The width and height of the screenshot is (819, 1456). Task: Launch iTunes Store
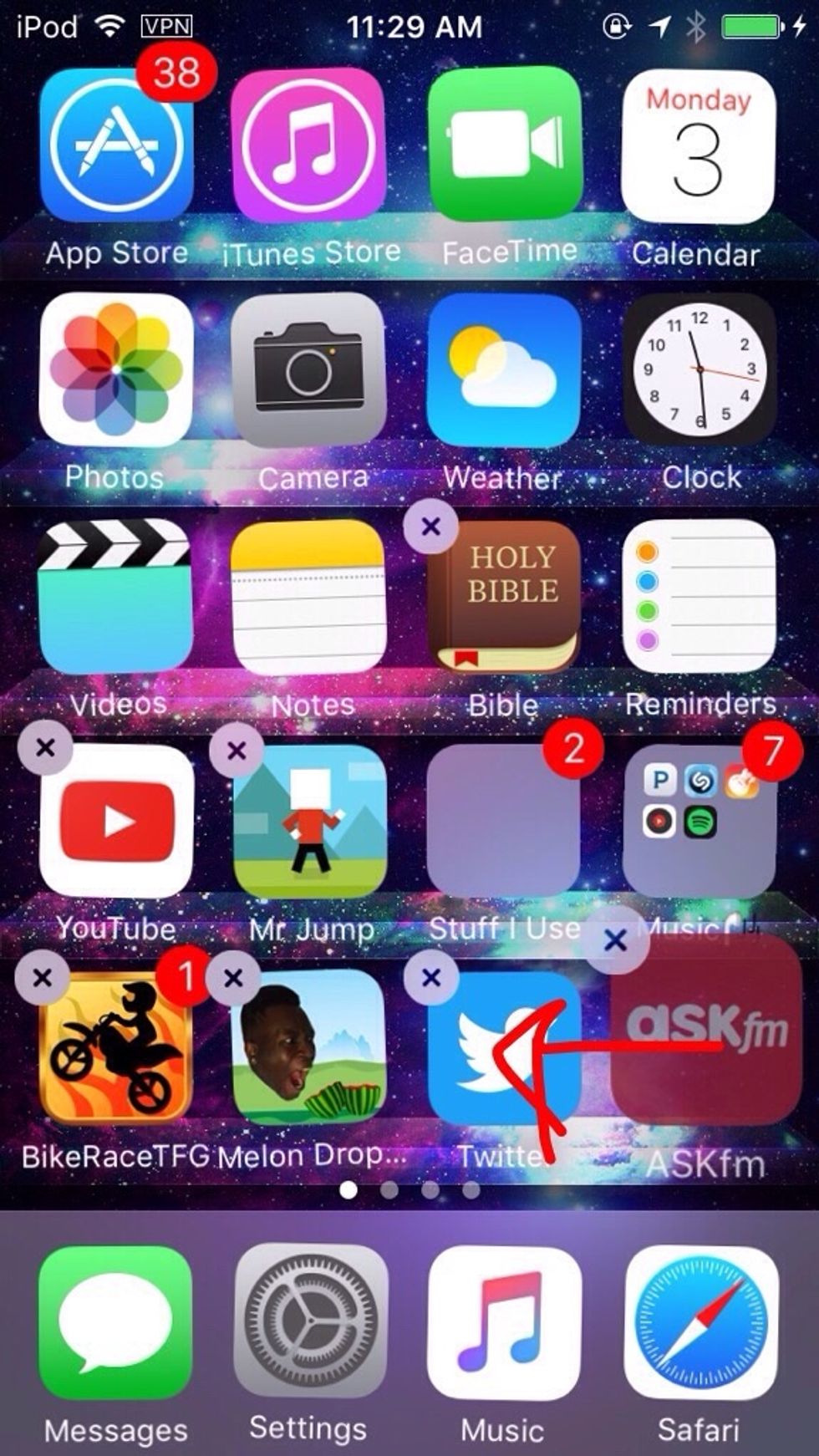pyautogui.click(x=309, y=145)
